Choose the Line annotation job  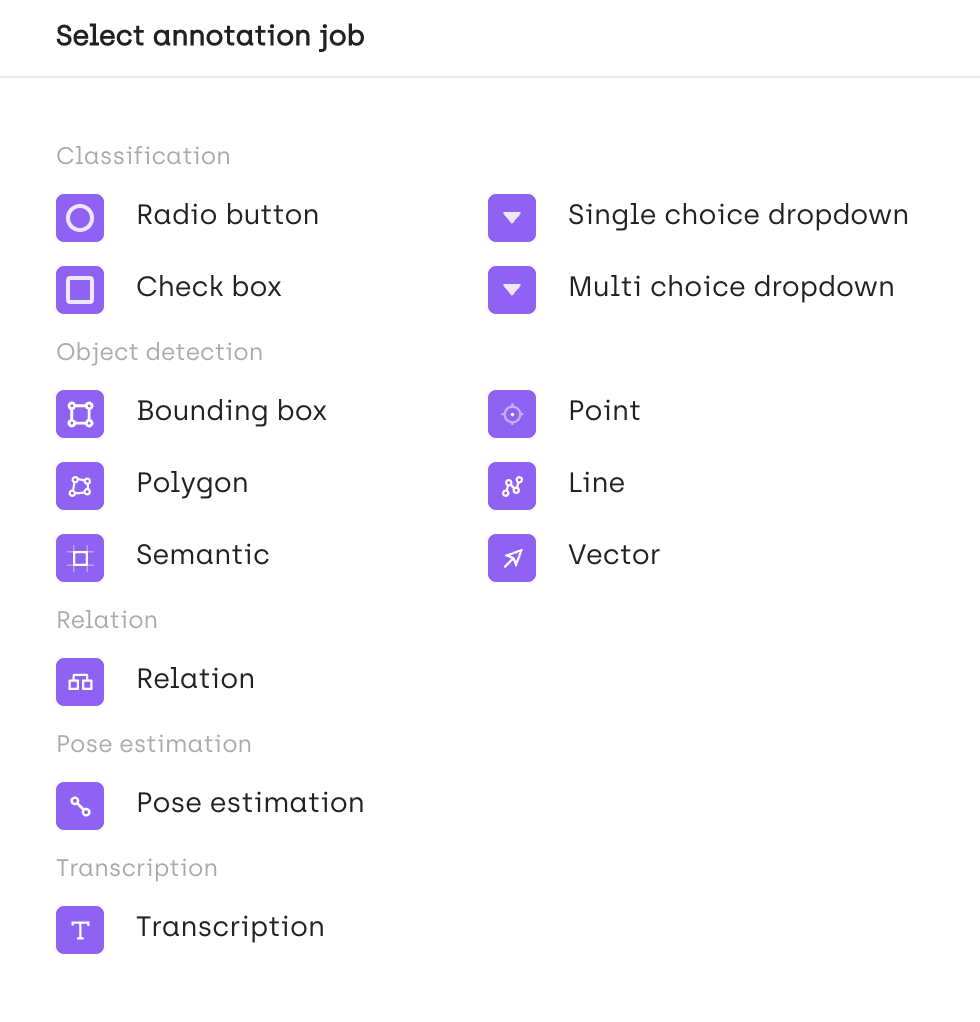tap(596, 484)
